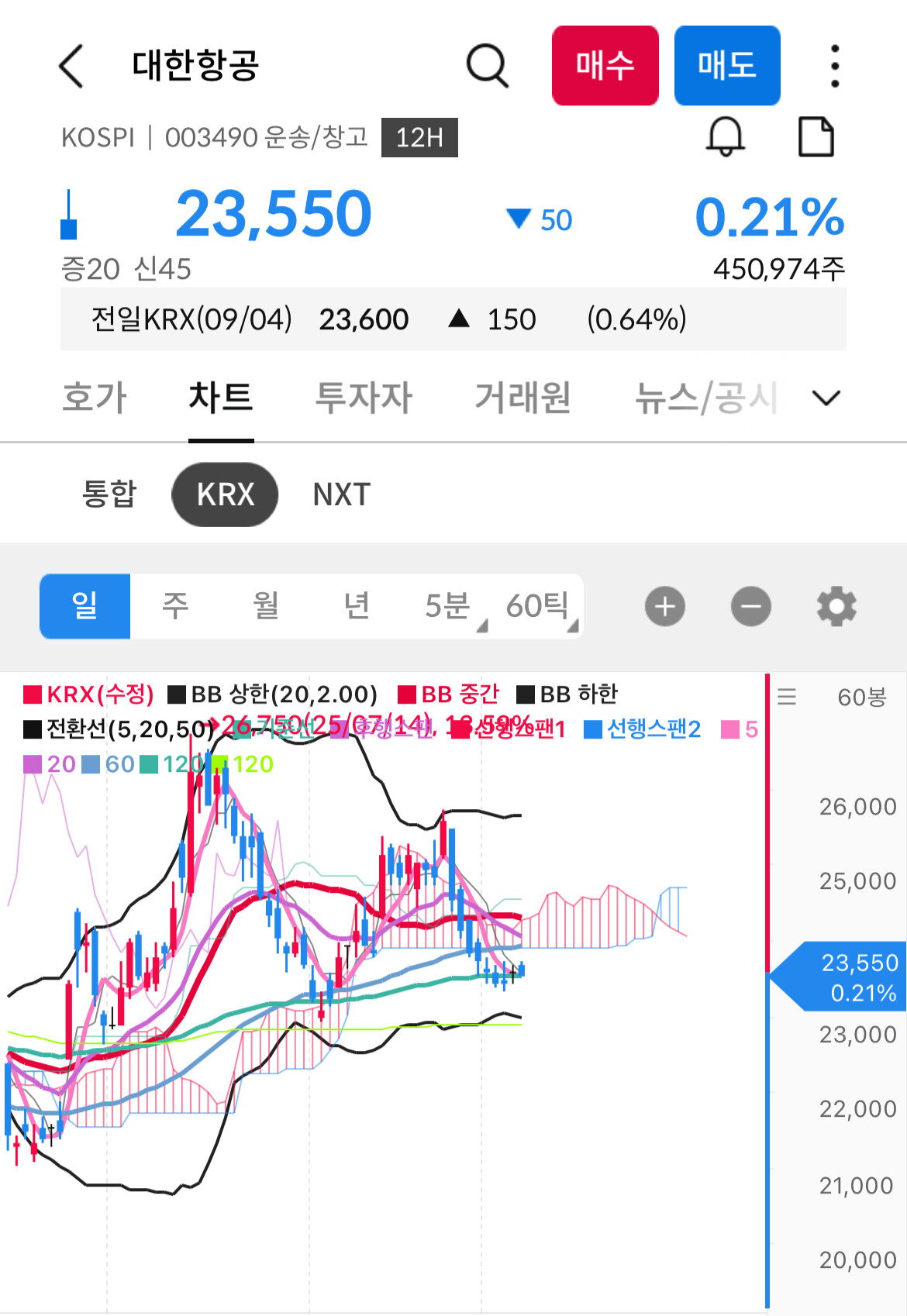
Task: Switch to the 투자자 tab
Action: click(364, 398)
